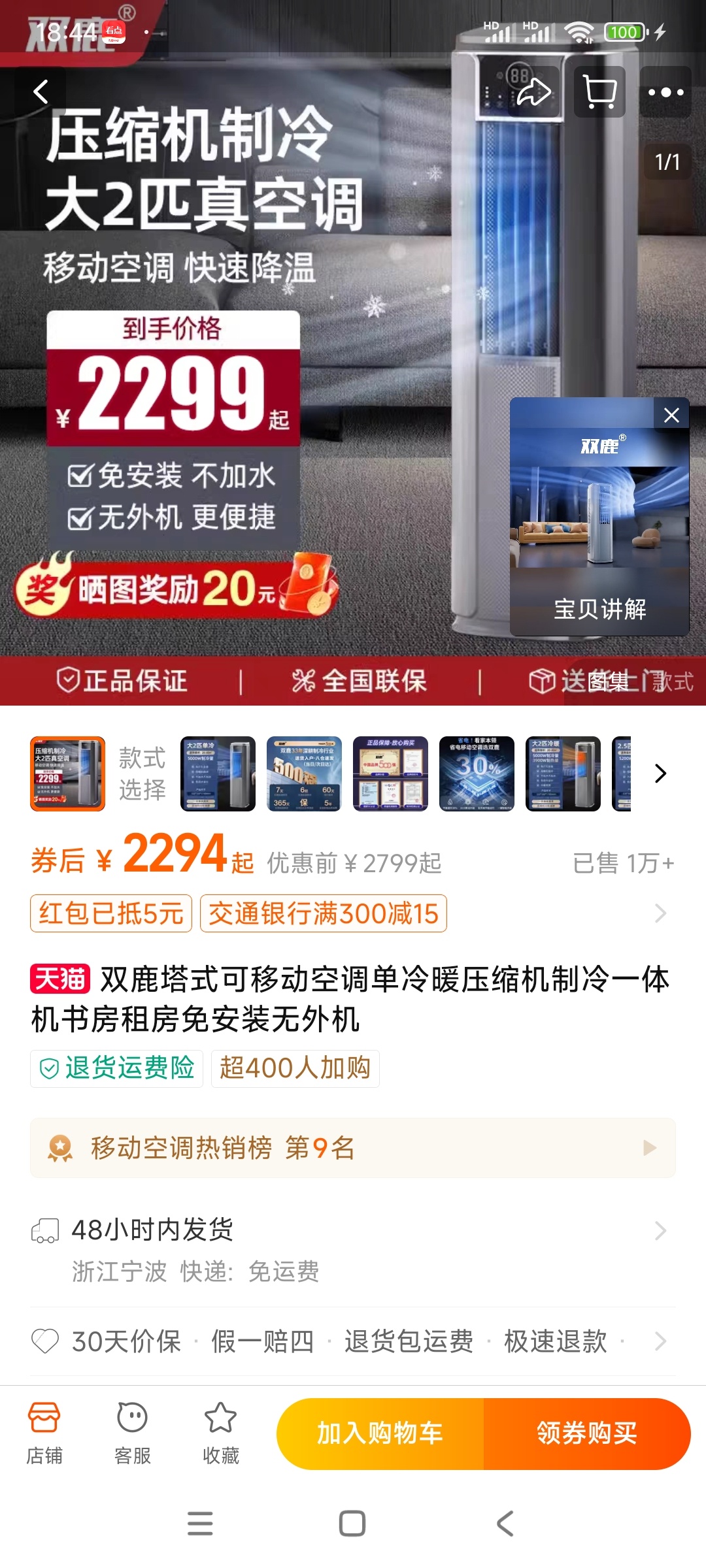The width and height of the screenshot is (706, 1568).
Task: Tap 领券购买 to buy with coupon
Action: click(x=586, y=1433)
